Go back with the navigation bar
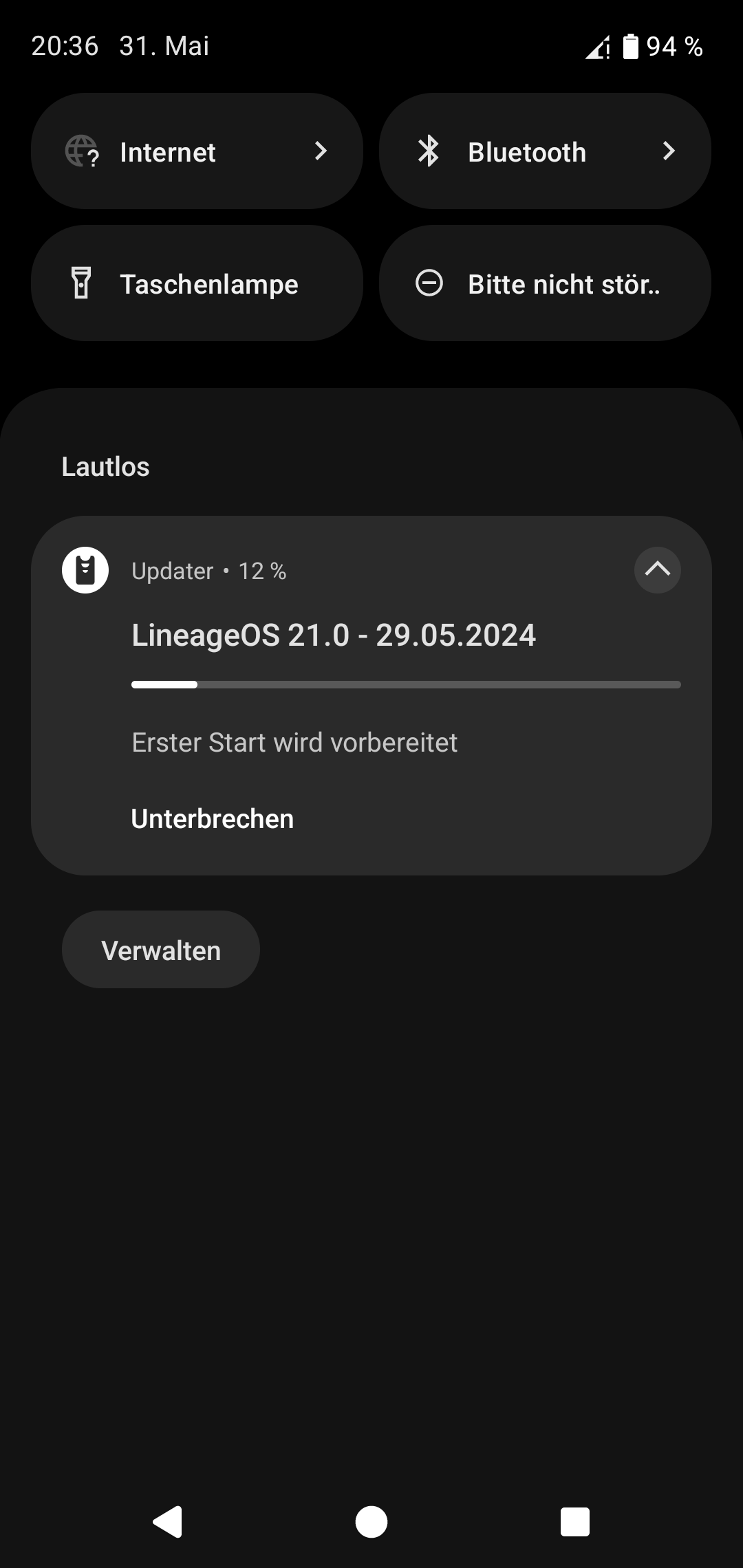 pos(167,1522)
